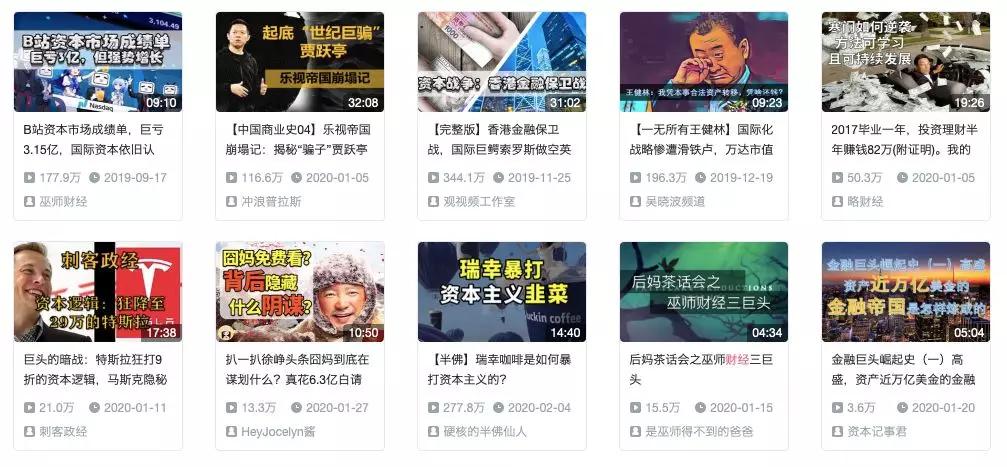Open the 特斯拉狂打9折 video
1007x467 pixels.
tap(97, 292)
